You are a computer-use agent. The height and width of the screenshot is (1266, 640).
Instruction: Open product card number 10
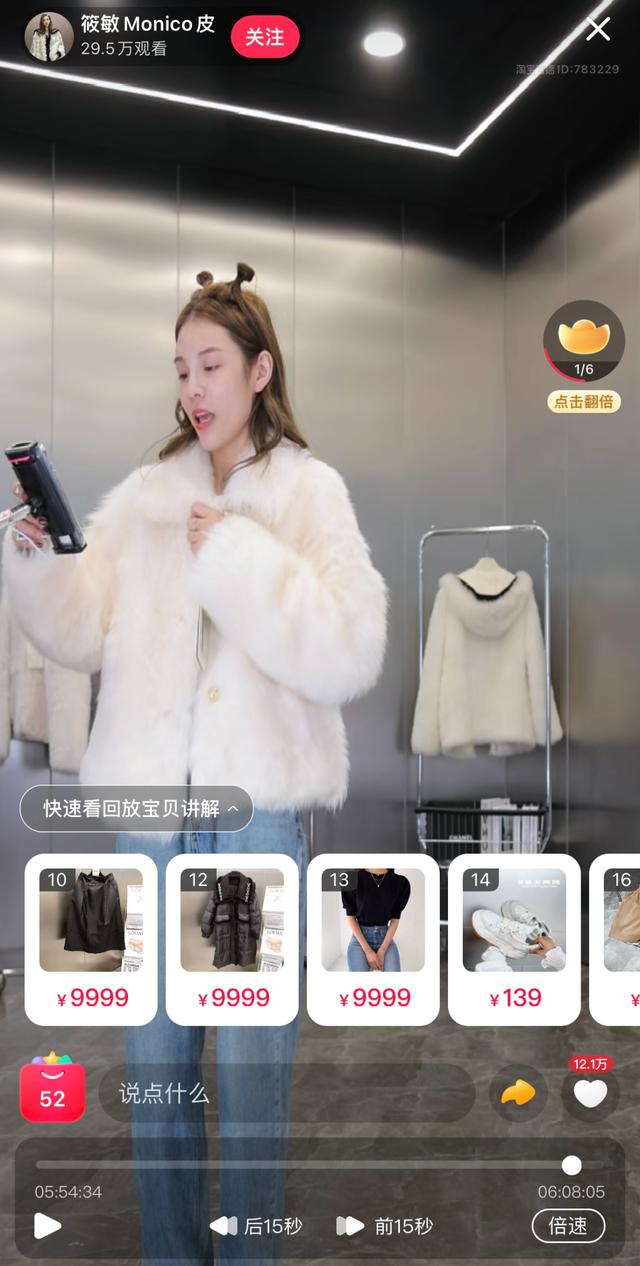pos(91,939)
